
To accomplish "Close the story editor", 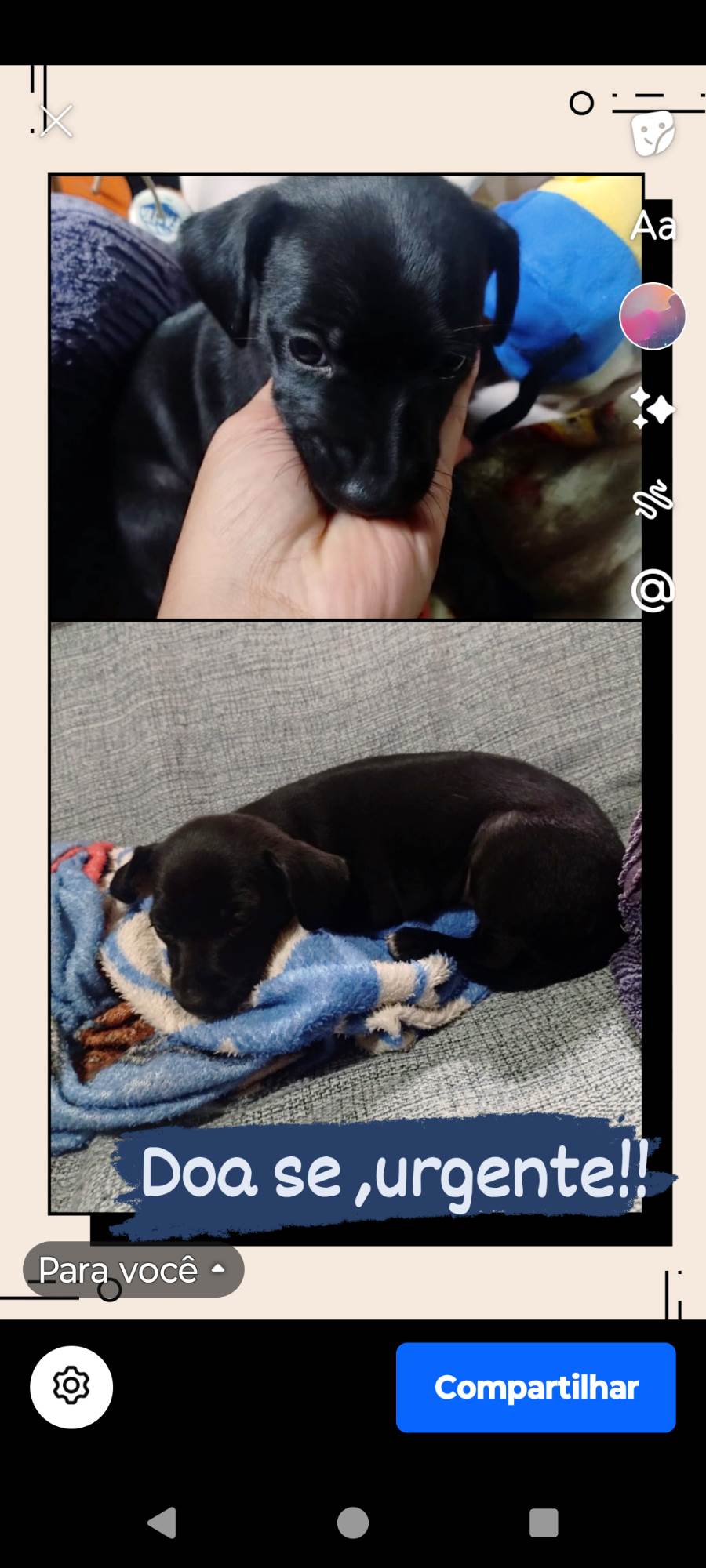I will 56,122.
